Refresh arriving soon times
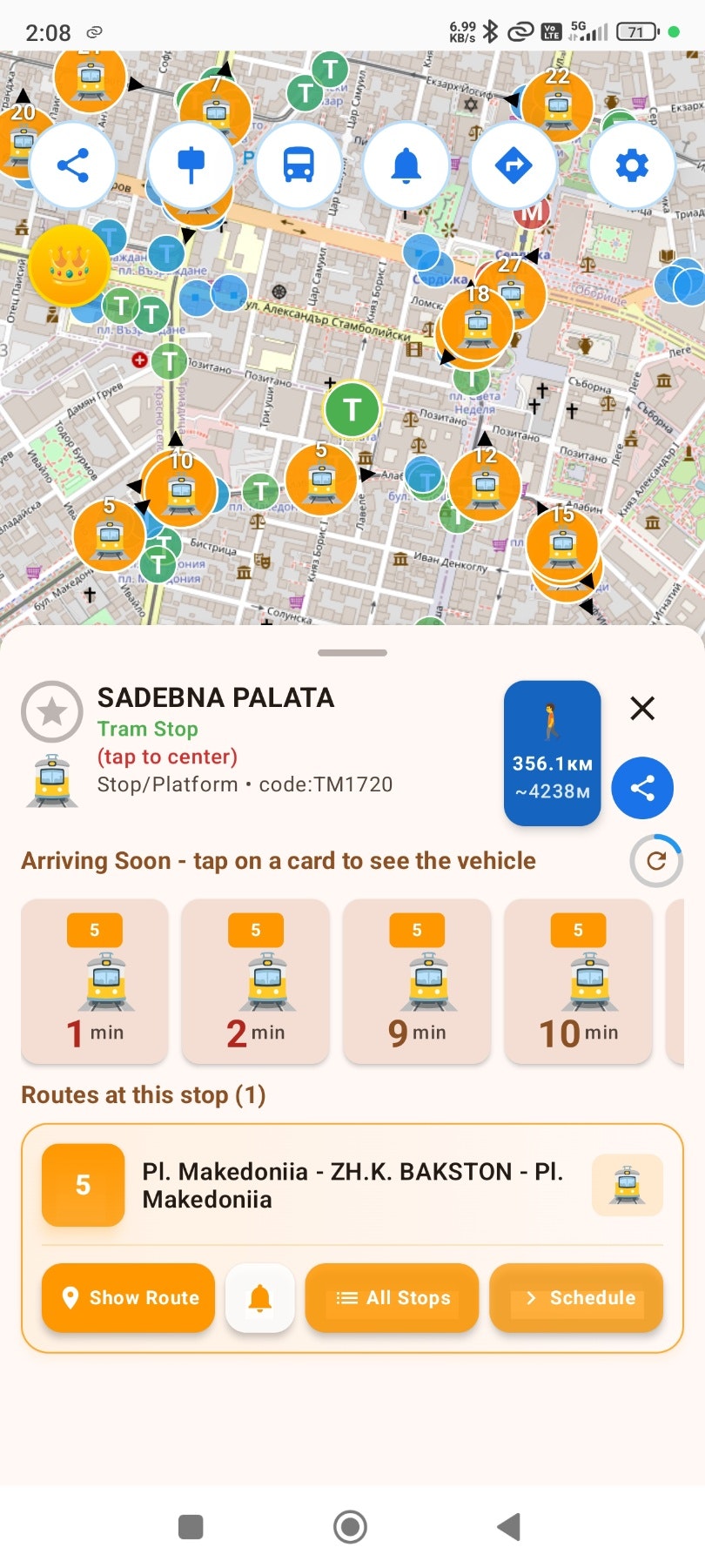This screenshot has height=1568, width=705. [656, 861]
